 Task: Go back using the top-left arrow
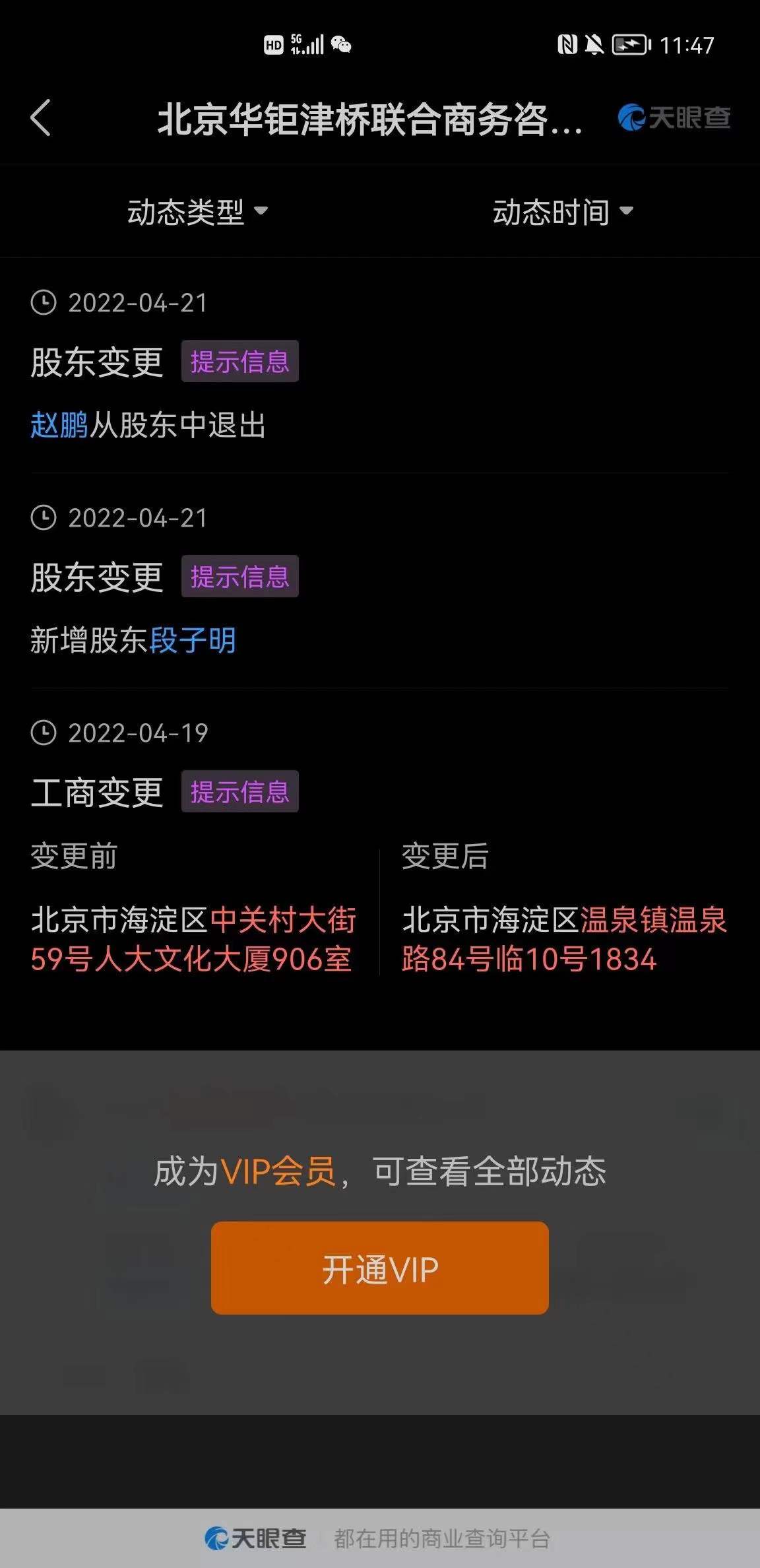(x=41, y=118)
